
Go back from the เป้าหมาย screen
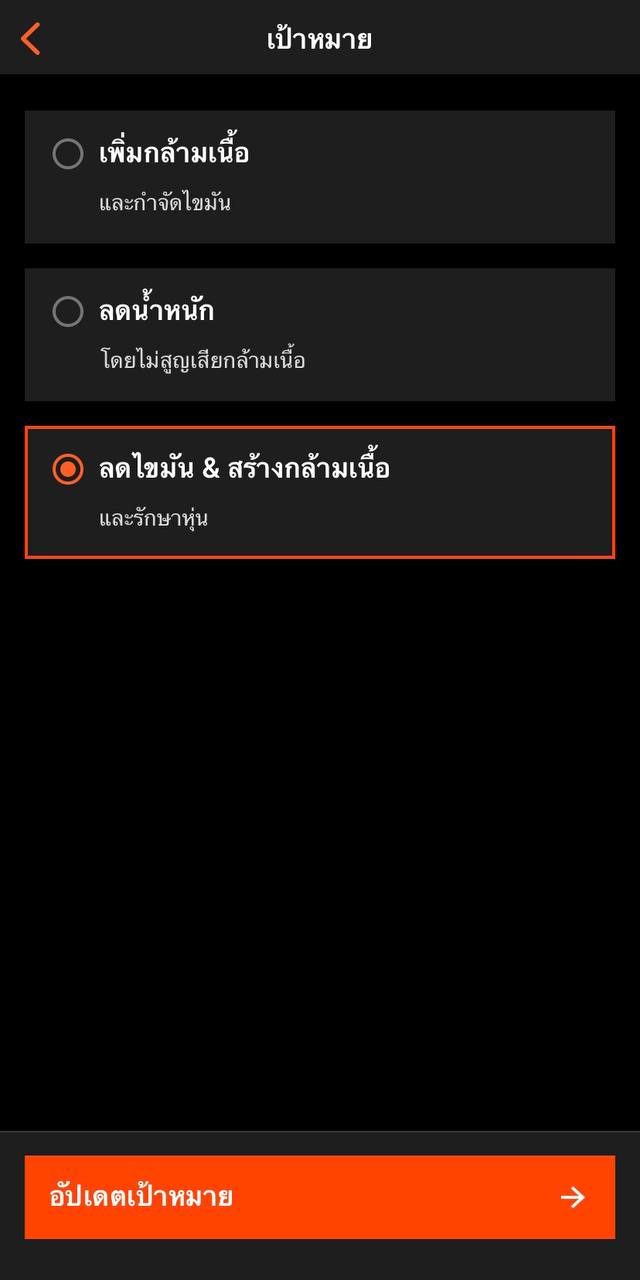[31, 39]
